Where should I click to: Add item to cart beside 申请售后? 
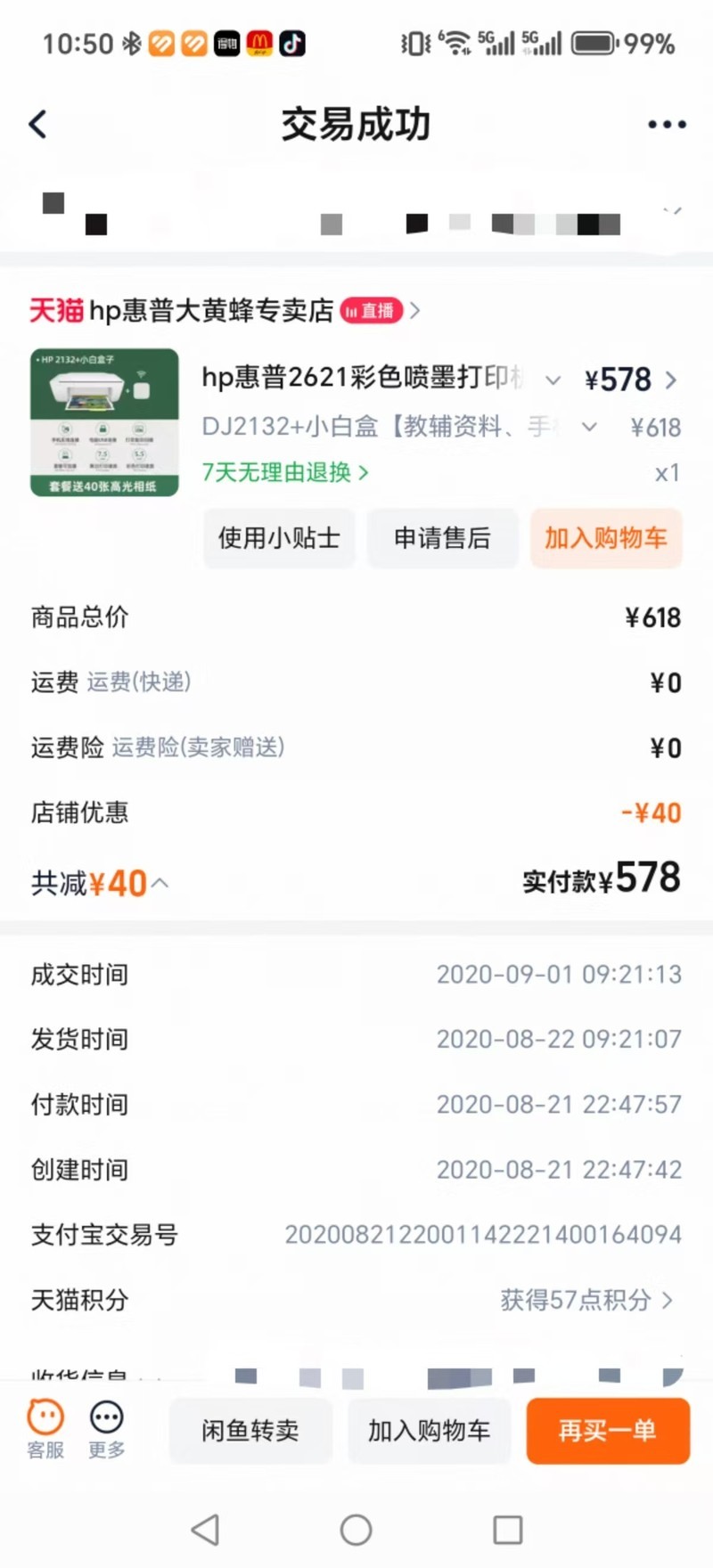pyautogui.click(x=606, y=538)
